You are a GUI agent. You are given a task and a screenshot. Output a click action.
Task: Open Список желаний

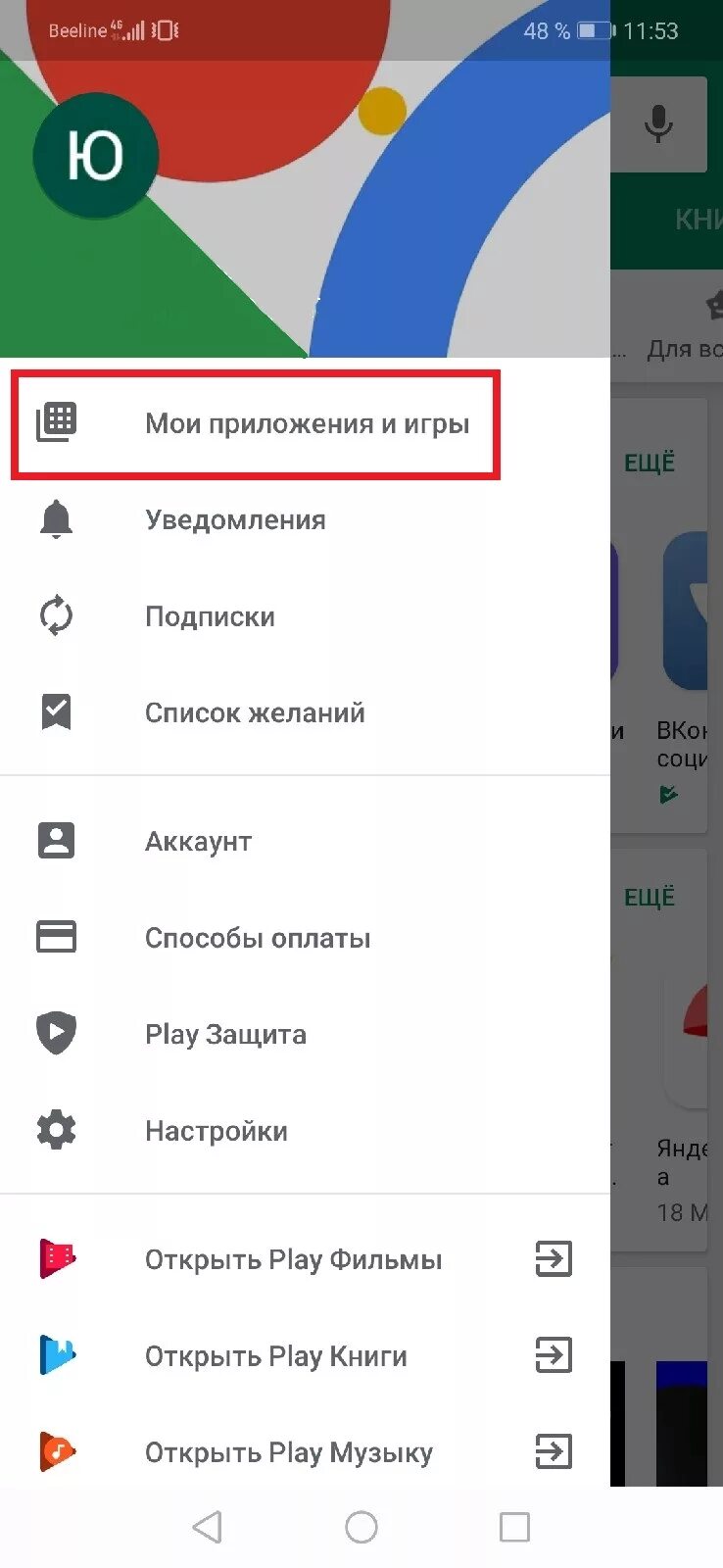(x=305, y=712)
